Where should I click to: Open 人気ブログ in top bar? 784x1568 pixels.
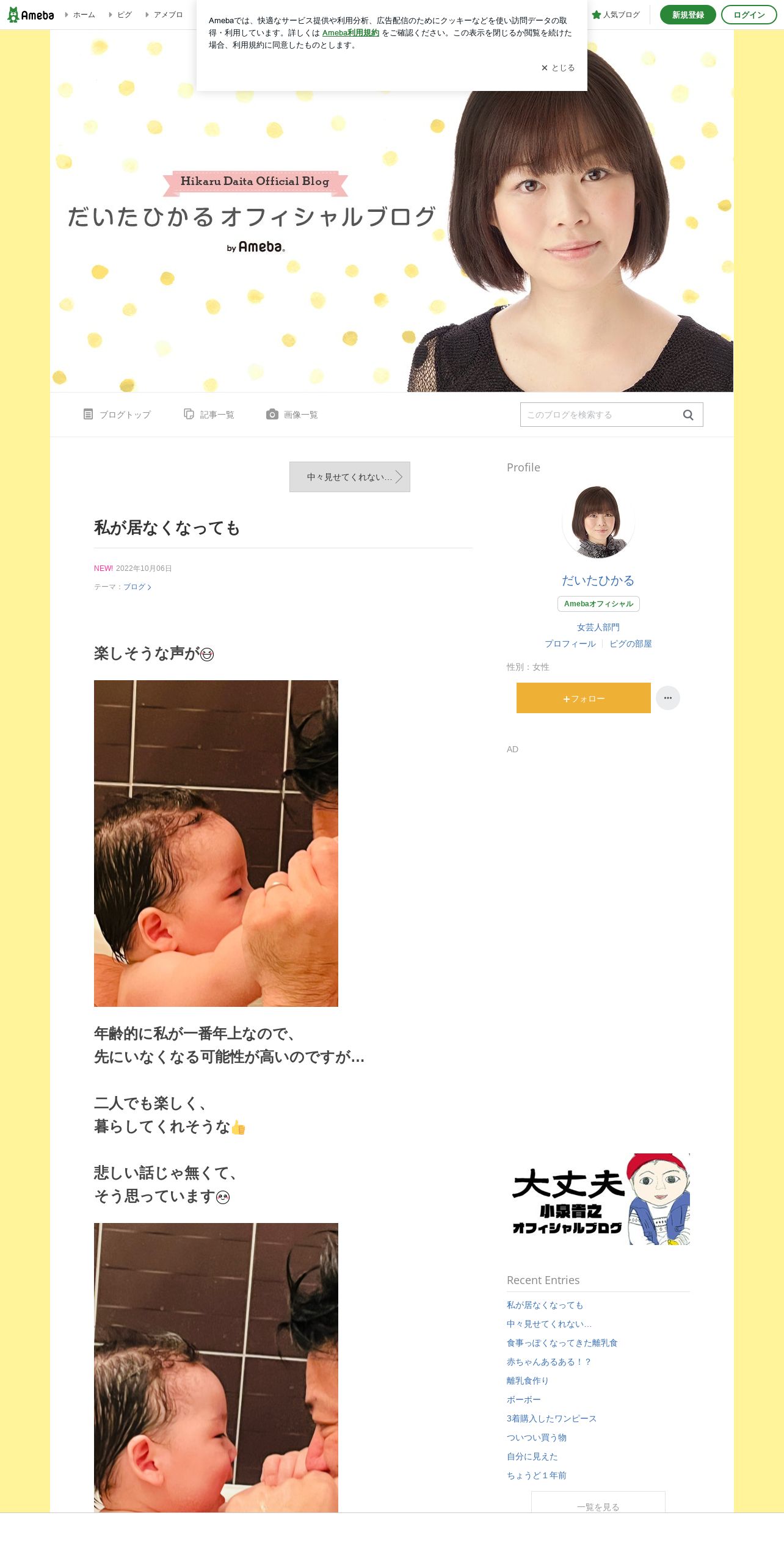point(616,15)
